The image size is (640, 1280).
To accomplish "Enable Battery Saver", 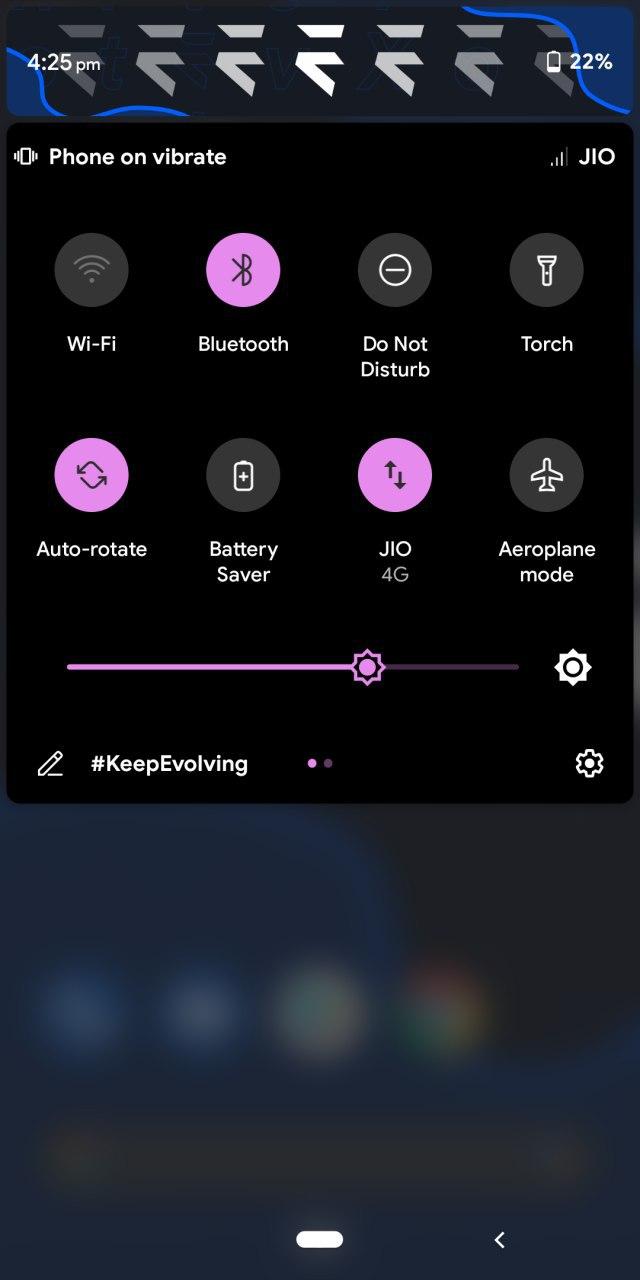I will click(243, 475).
